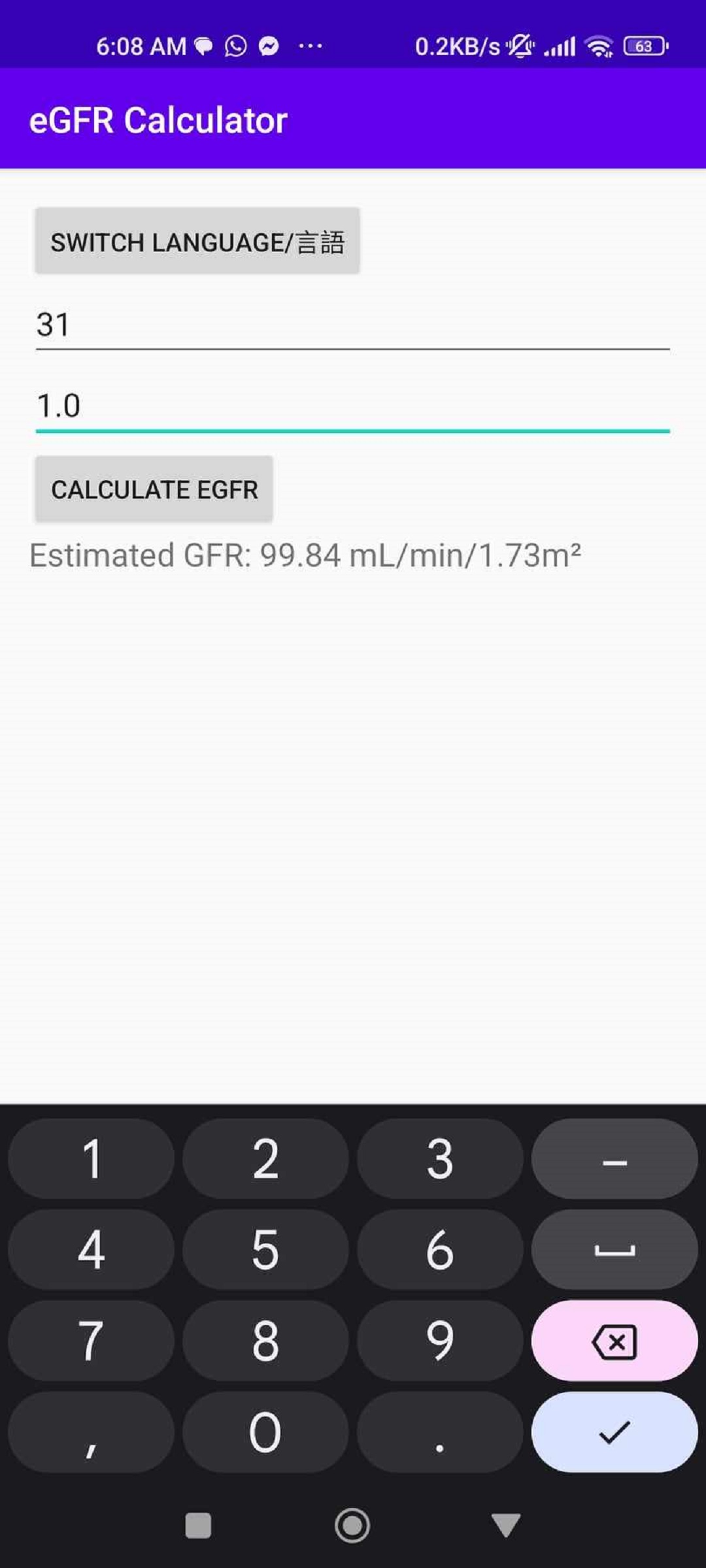706x1568 pixels.
Task: Tap the Switch Language button
Action: coord(197,241)
